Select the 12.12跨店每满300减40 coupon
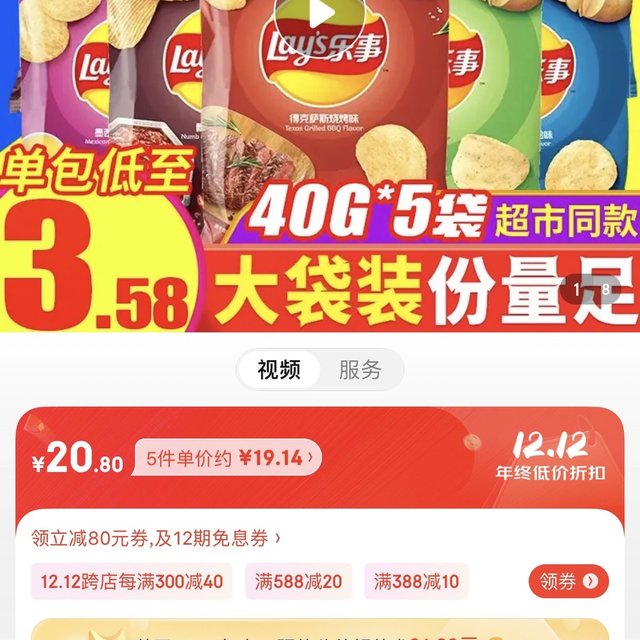Screen dimensions: 640x640 tap(131, 580)
